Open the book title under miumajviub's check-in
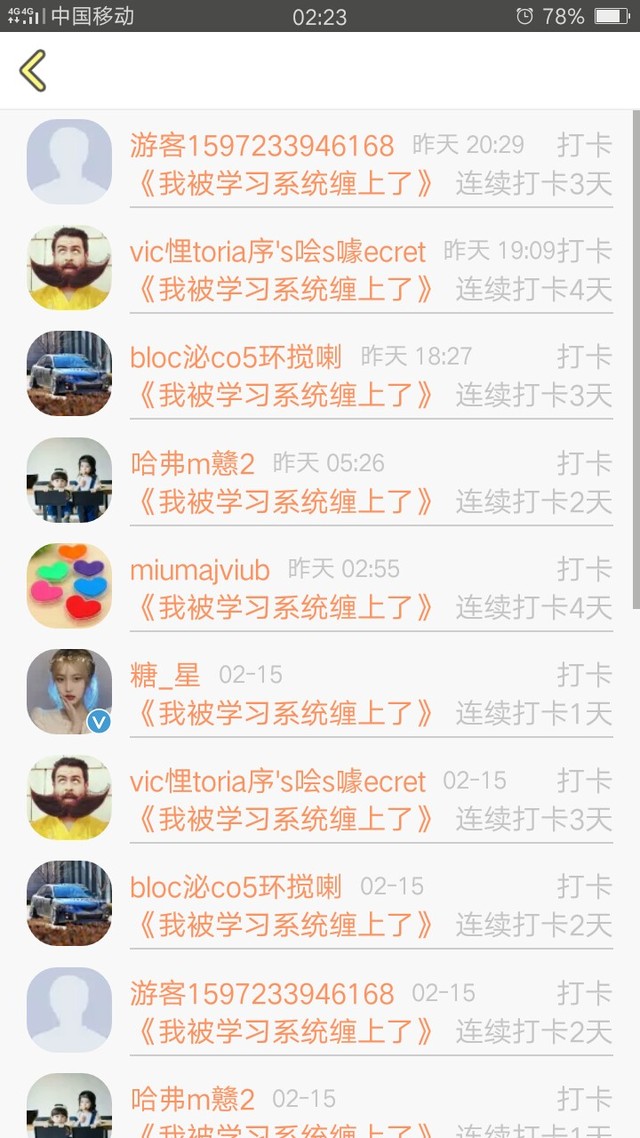The width and height of the screenshot is (640, 1138). click(x=285, y=608)
